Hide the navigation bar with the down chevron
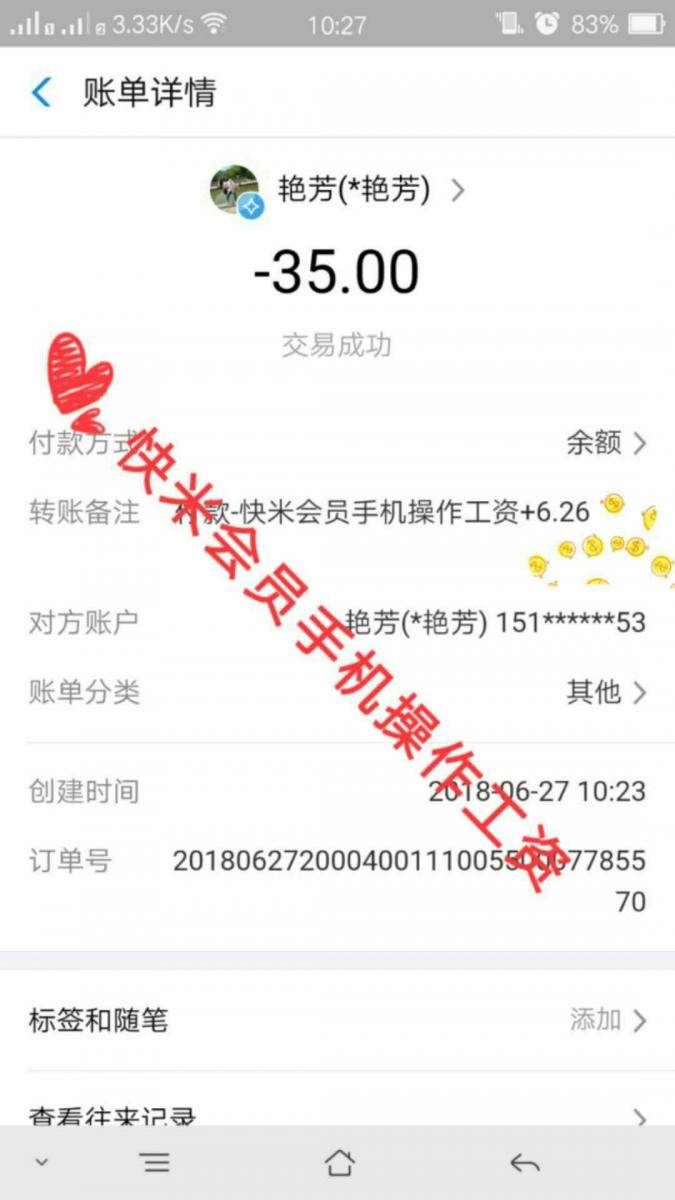675x1200 pixels. coord(42,1162)
